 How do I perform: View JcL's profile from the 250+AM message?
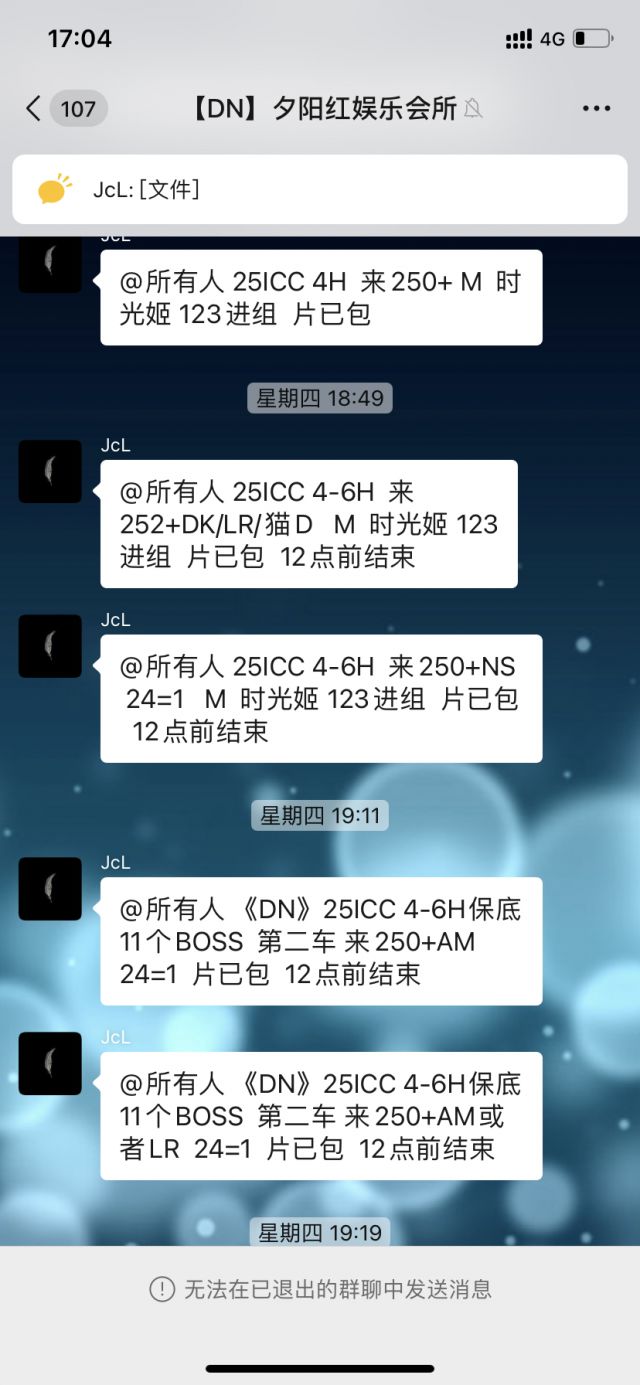pyautogui.click(x=50, y=888)
